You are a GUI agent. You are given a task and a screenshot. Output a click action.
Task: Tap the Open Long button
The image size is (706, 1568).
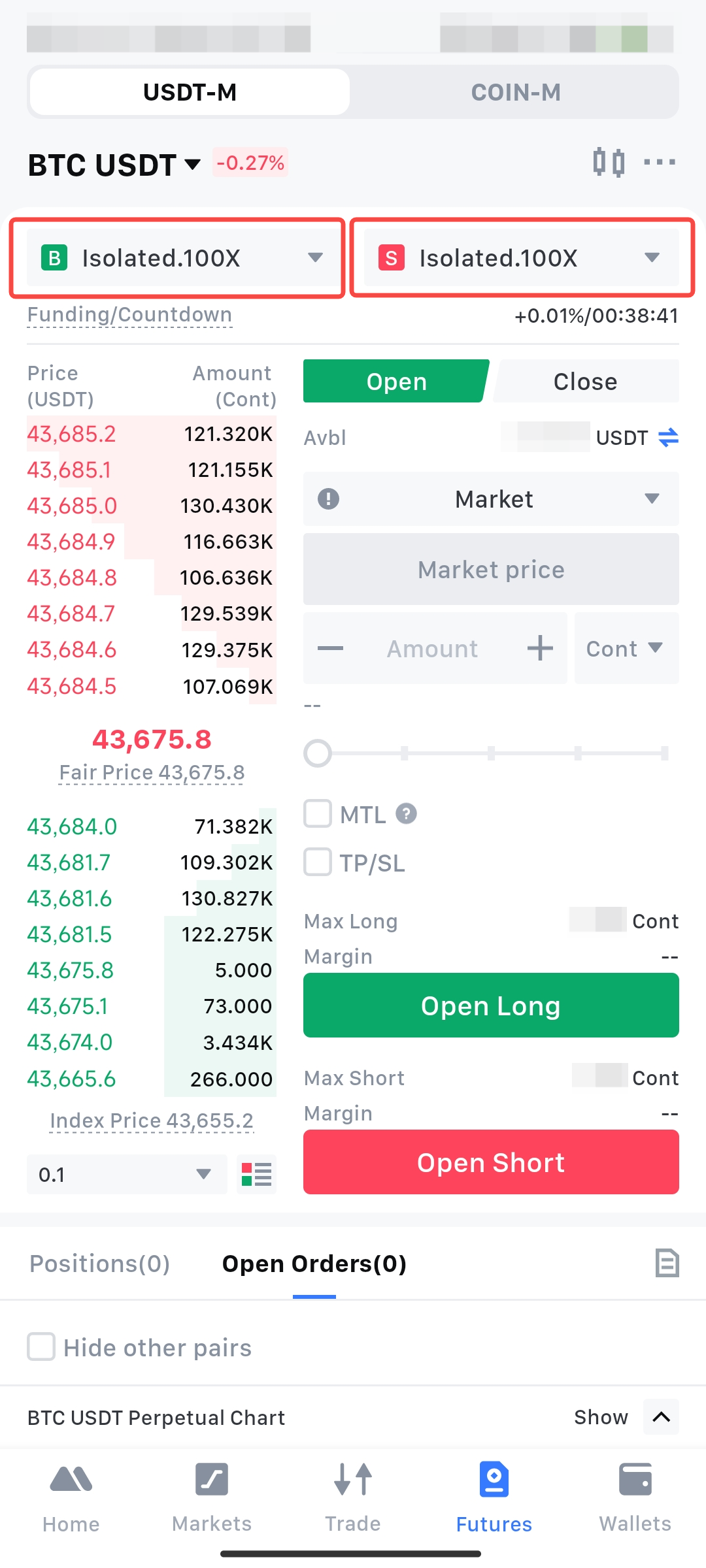tap(491, 1005)
